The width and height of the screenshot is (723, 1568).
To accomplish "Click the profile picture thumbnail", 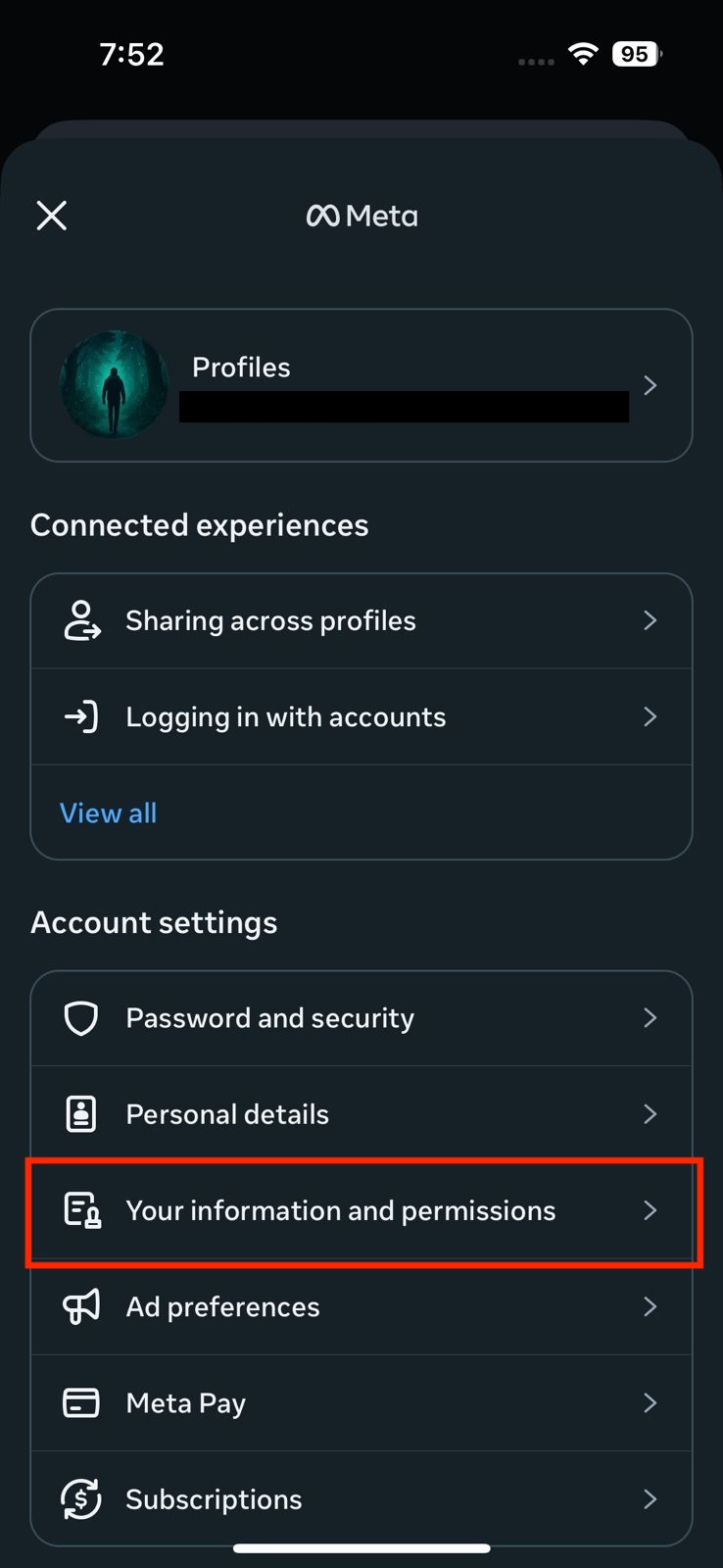I will (114, 384).
